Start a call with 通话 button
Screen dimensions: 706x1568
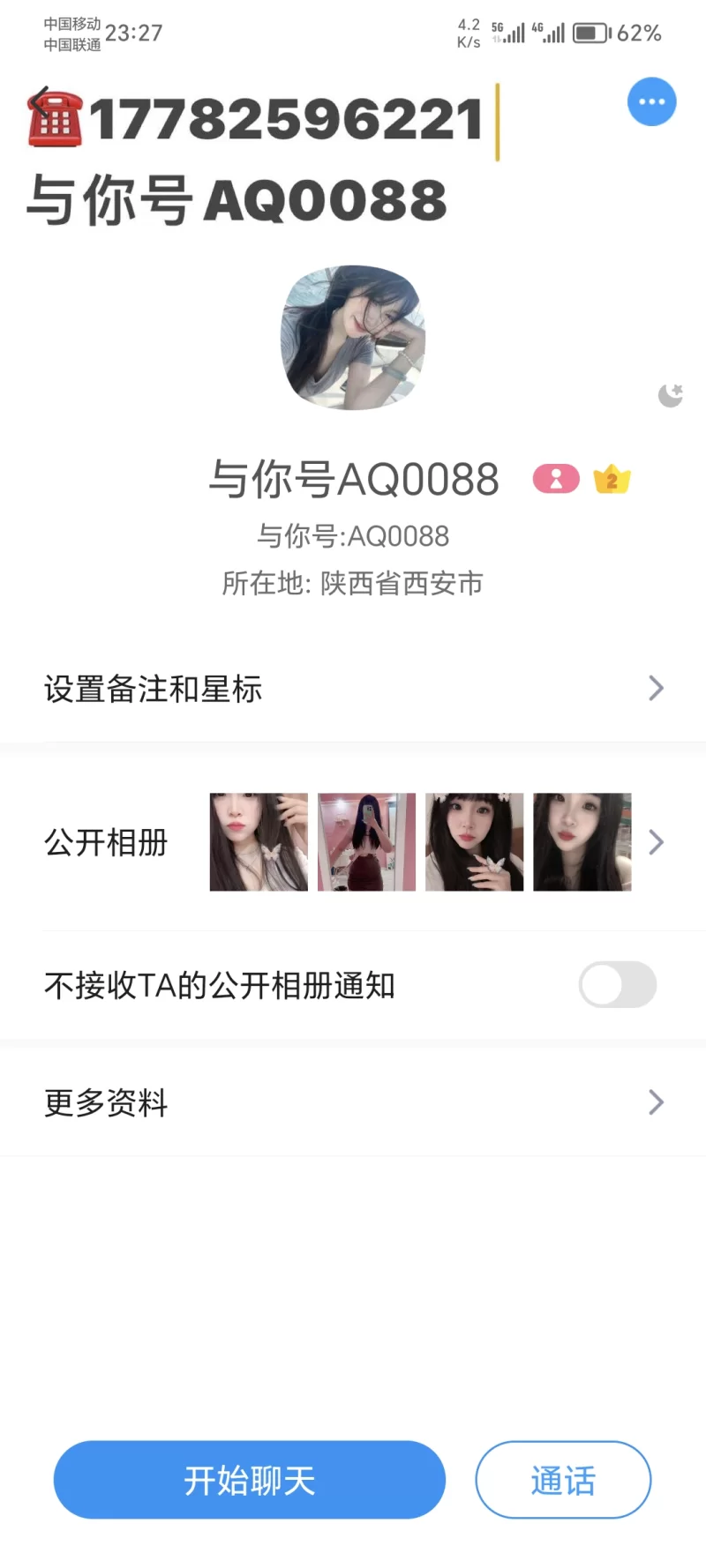pyautogui.click(x=563, y=1480)
